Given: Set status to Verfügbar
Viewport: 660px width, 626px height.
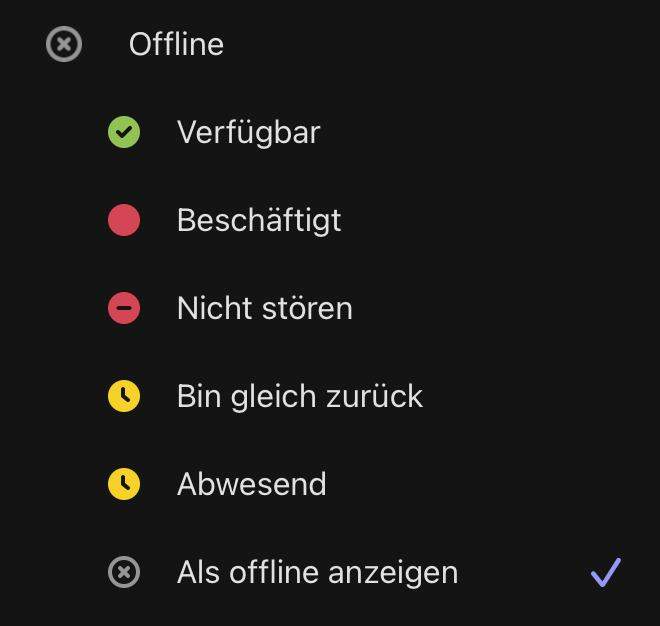Looking at the screenshot, I should click(x=248, y=133).
